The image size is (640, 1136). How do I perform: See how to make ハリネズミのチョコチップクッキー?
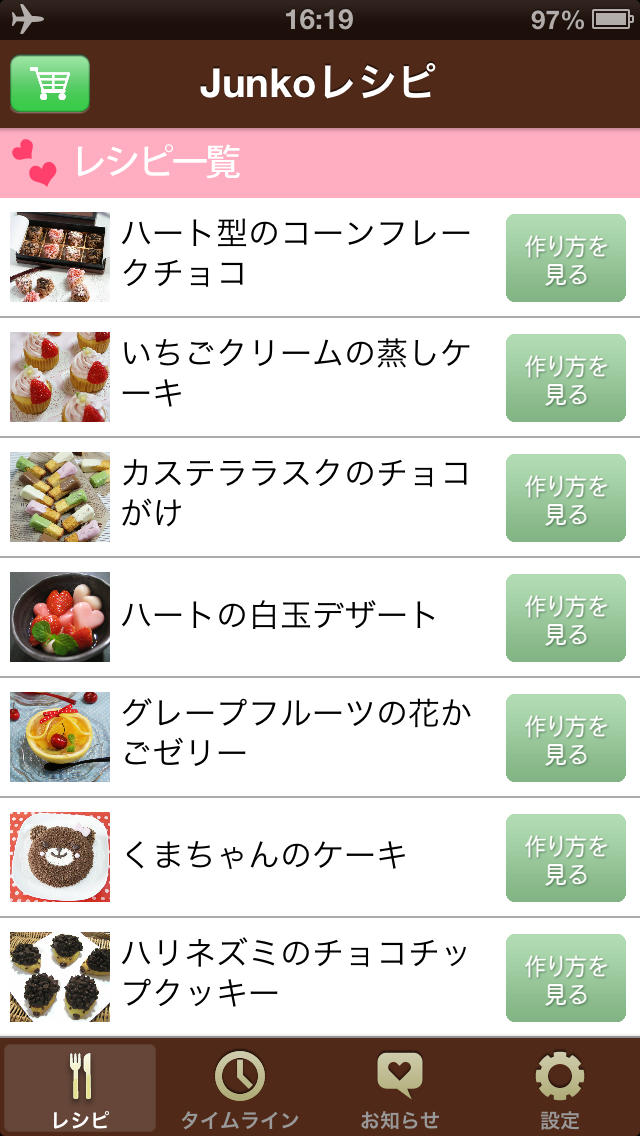click(565, 978)
